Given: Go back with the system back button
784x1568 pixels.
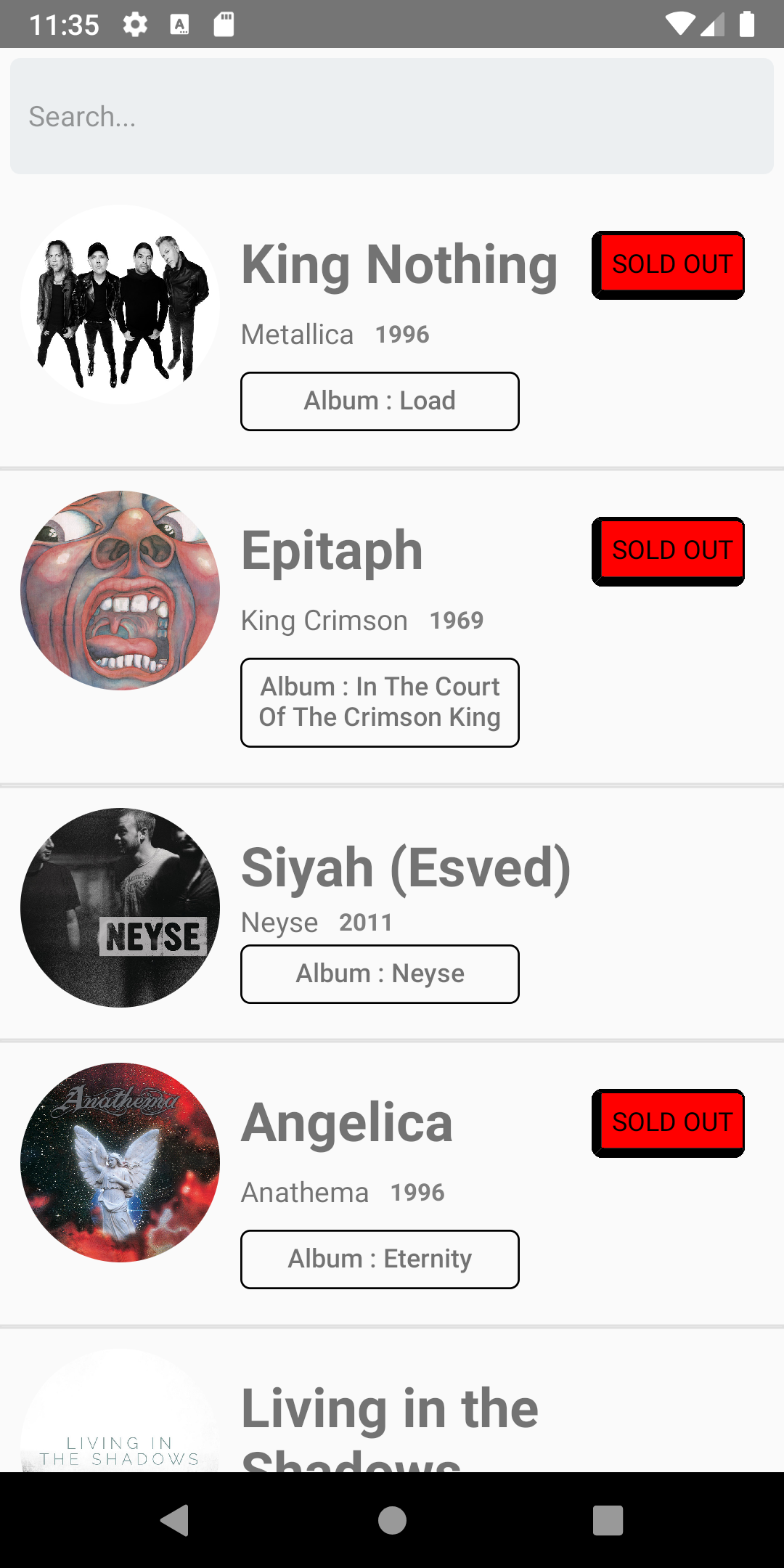Looking at the screenshot, I should coord(175,1520).
